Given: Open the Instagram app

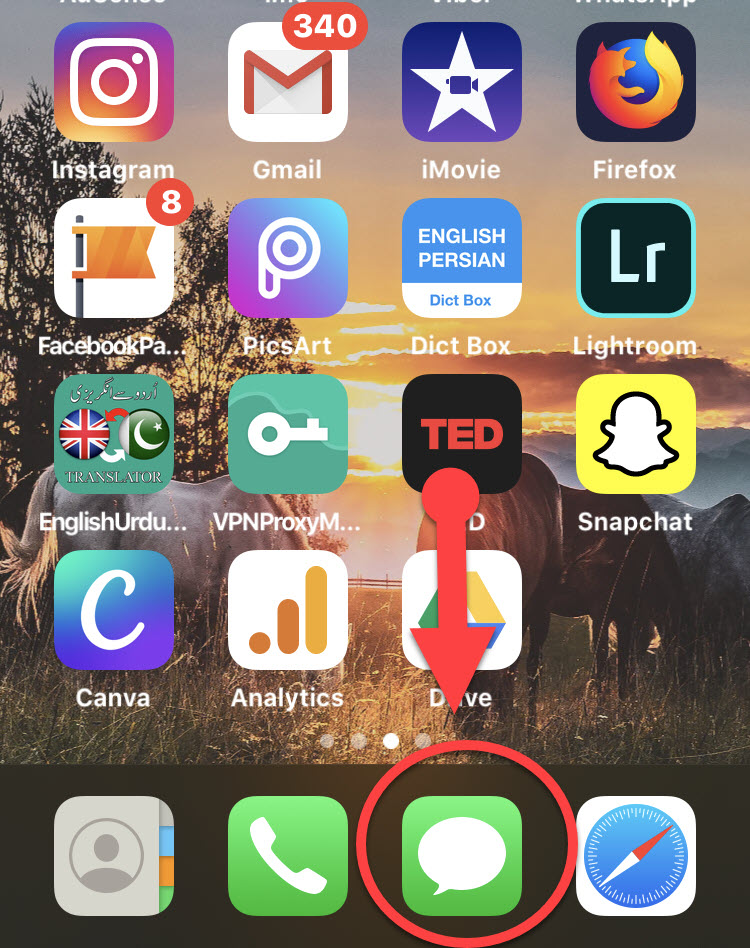Looking at the screenshot, I should (113, 82).
